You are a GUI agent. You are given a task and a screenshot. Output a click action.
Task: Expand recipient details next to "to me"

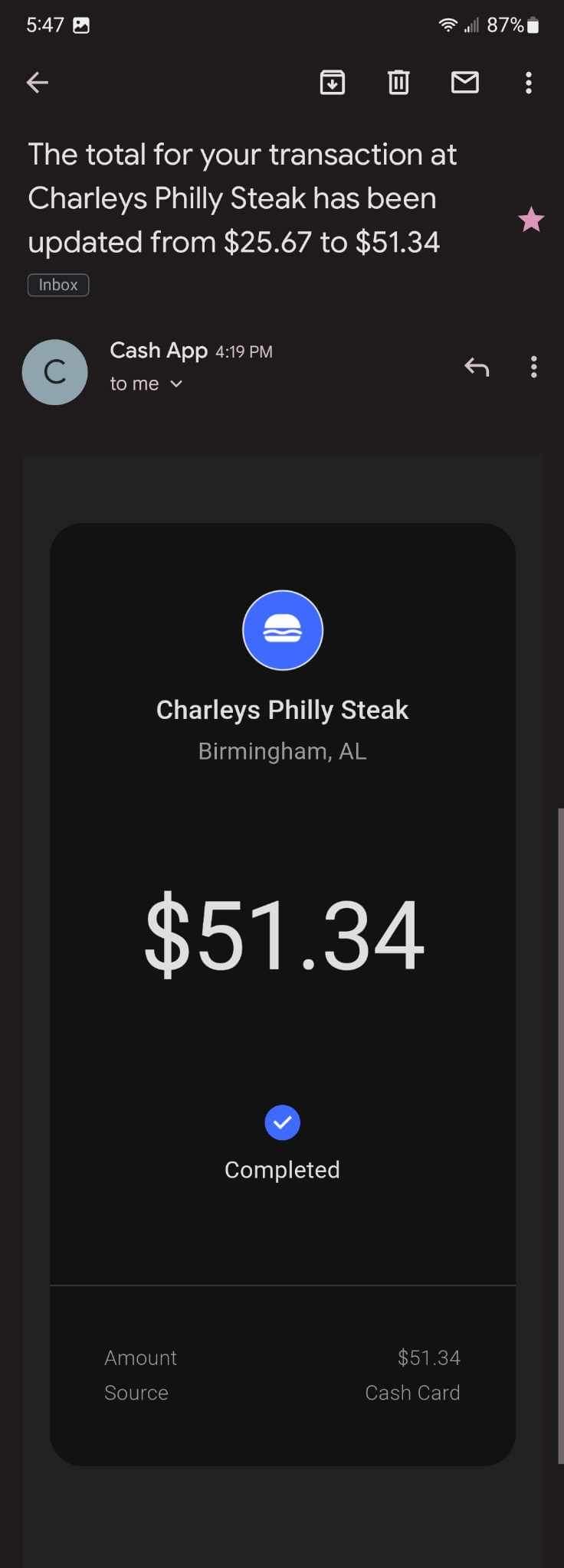click(x=176, y=384)
